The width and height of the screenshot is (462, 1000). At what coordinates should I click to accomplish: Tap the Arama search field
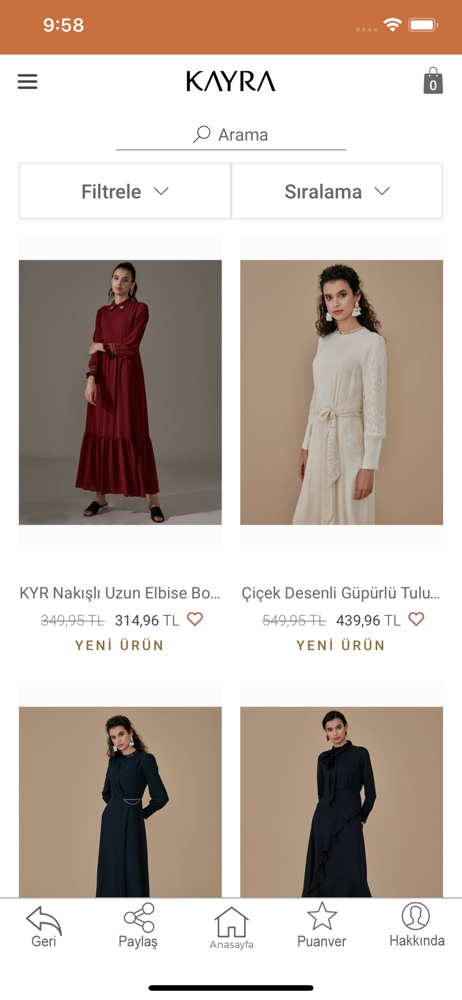coord(231,135)
